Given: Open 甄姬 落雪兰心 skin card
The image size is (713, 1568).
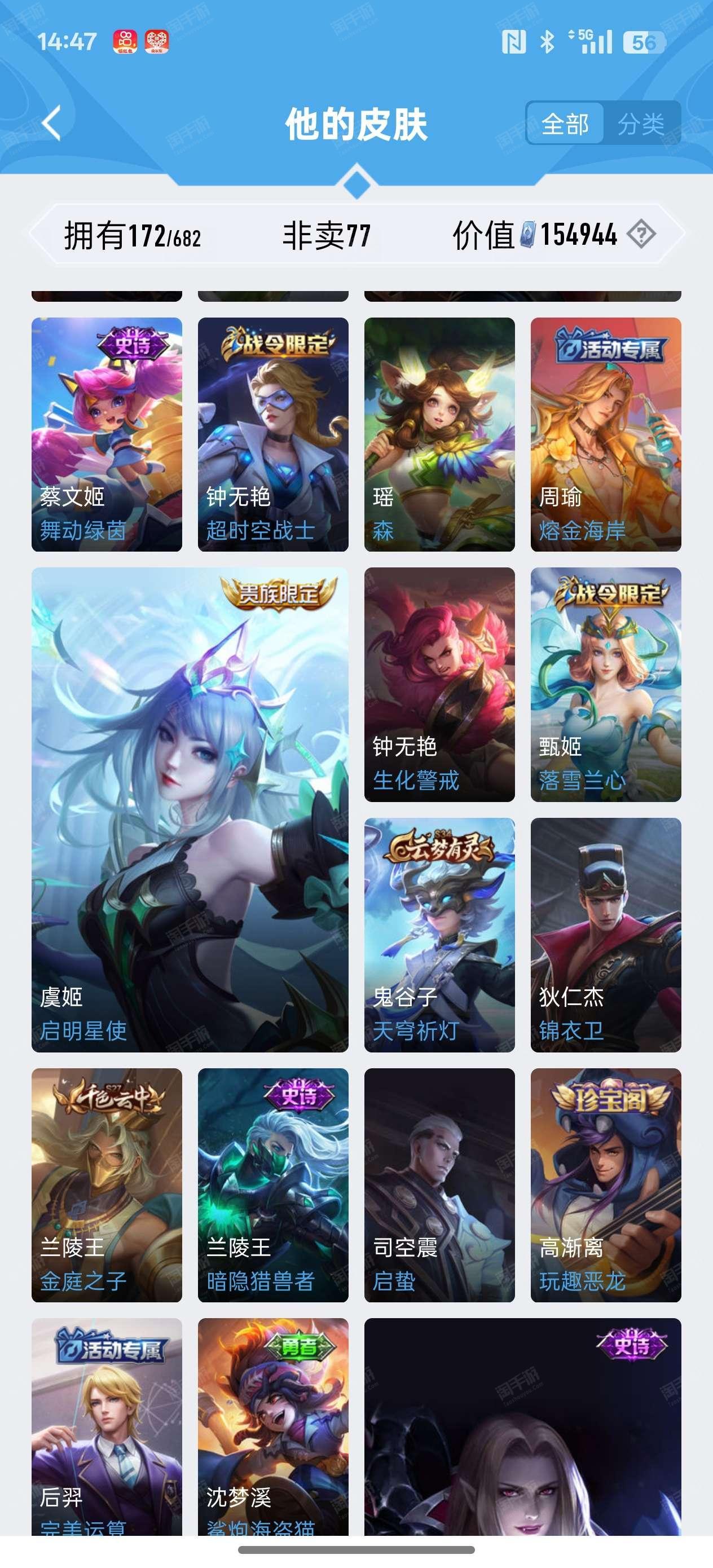Looking at the screenshot, I should pos(606,685).
